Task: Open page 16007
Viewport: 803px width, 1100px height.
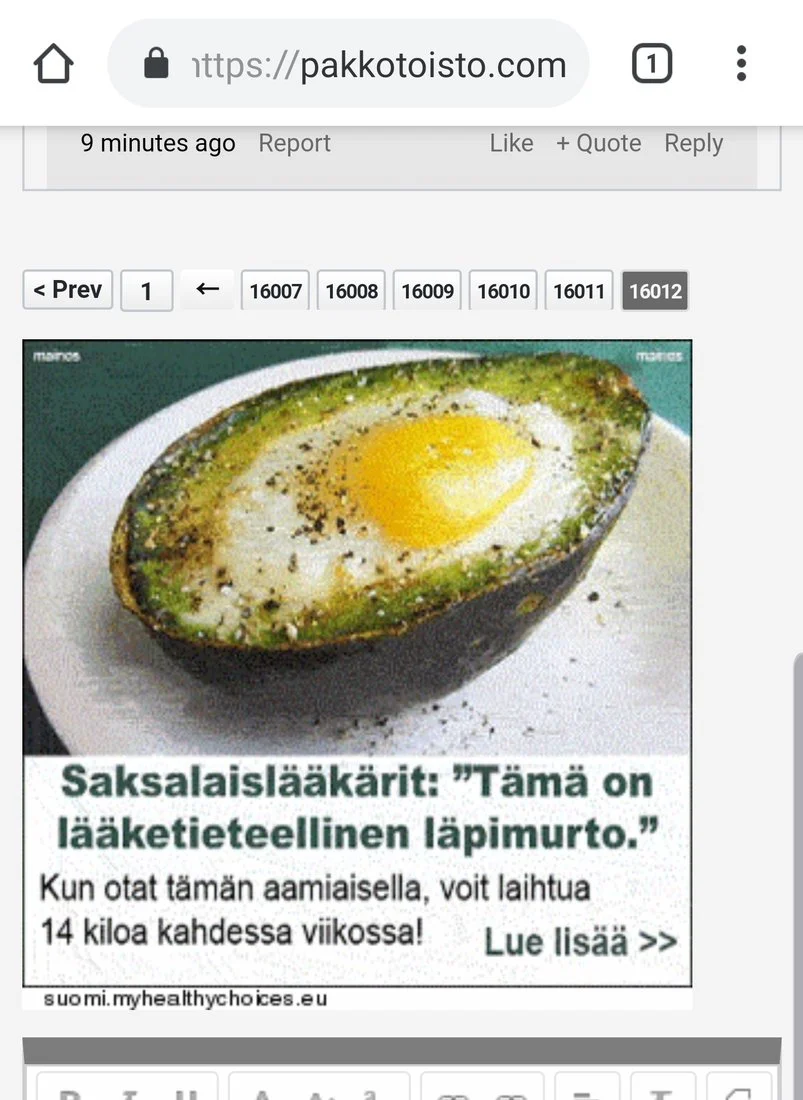Action: pyautogui.click(x=276, y=292)
